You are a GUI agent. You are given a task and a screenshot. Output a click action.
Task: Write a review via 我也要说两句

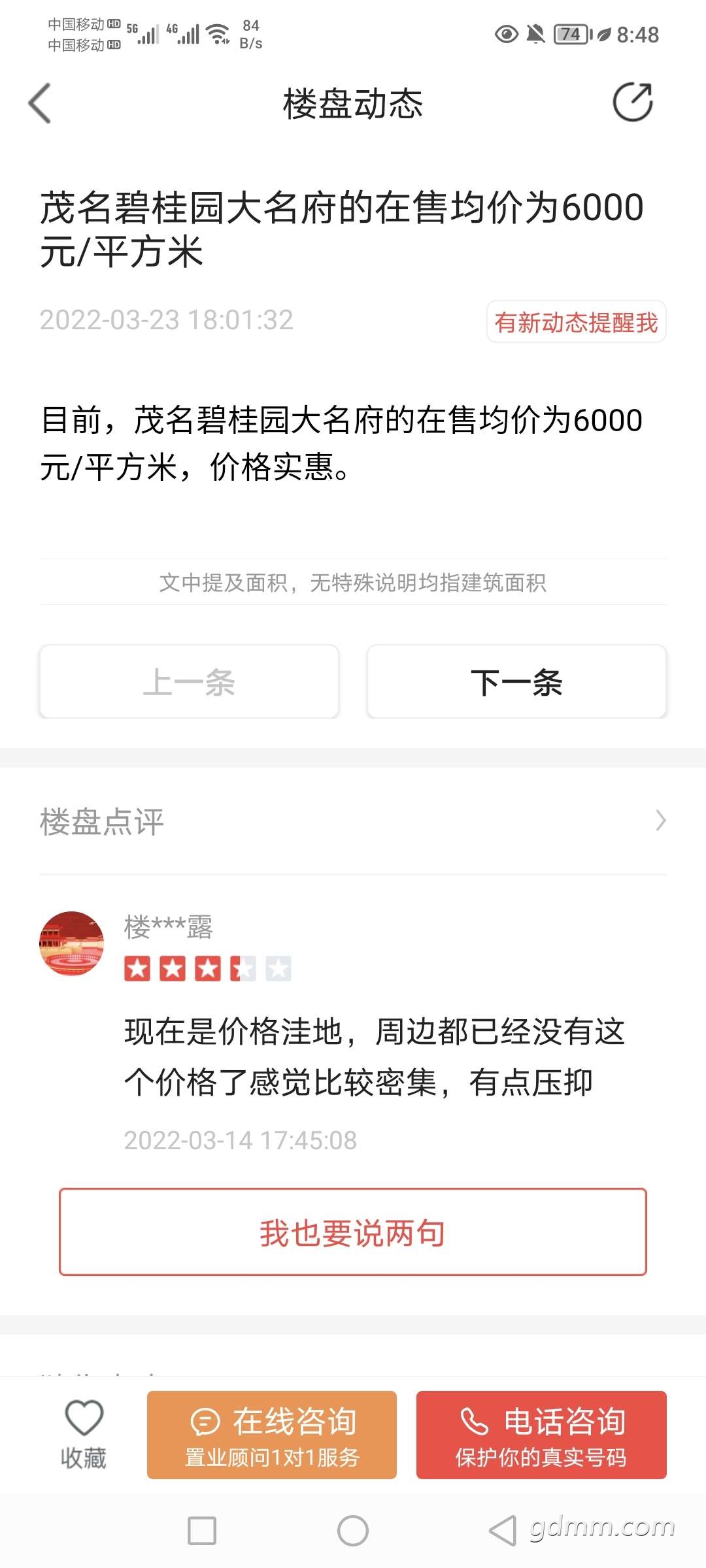pos(353,1232)
